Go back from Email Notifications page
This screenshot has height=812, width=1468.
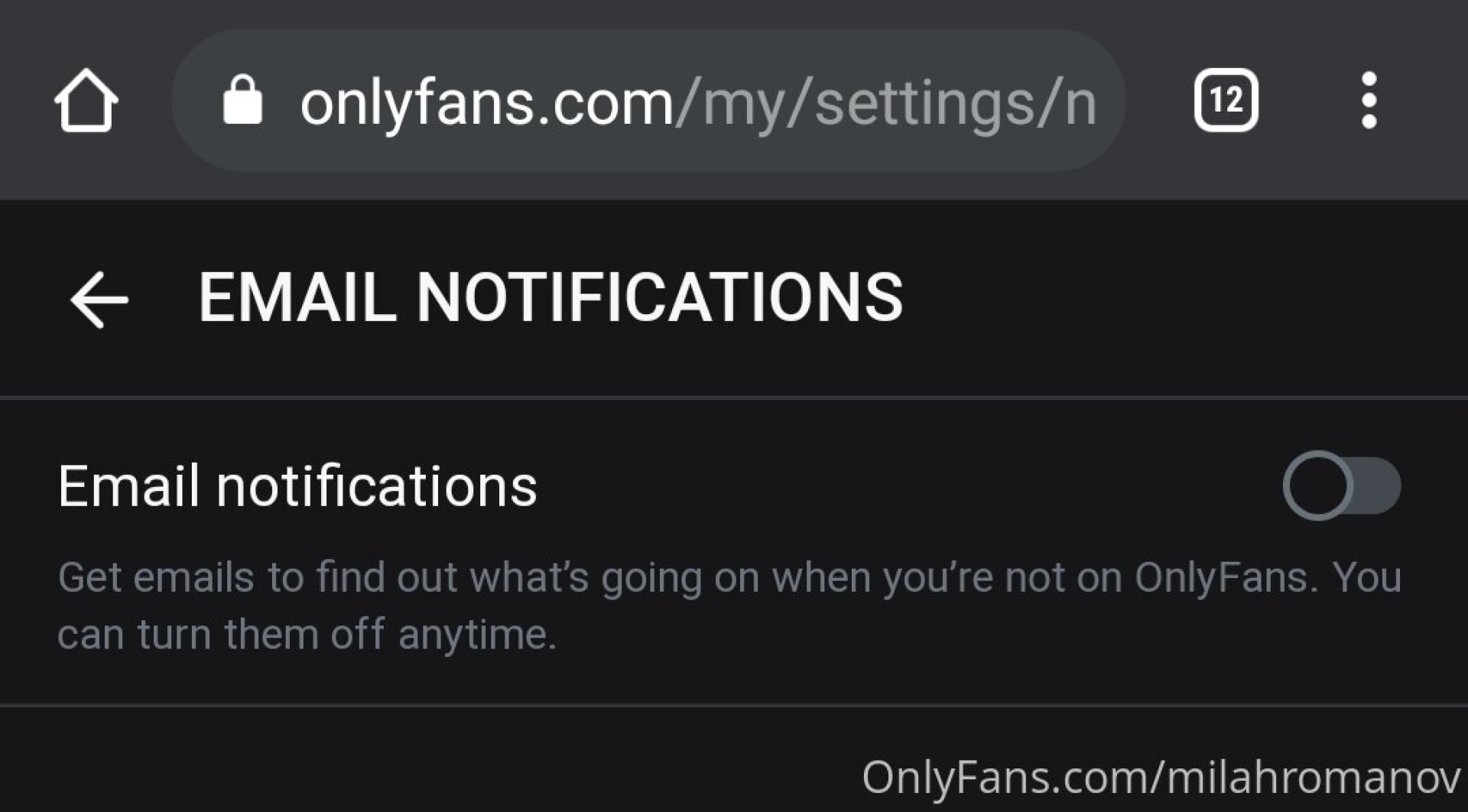click(x=98, y=300)
